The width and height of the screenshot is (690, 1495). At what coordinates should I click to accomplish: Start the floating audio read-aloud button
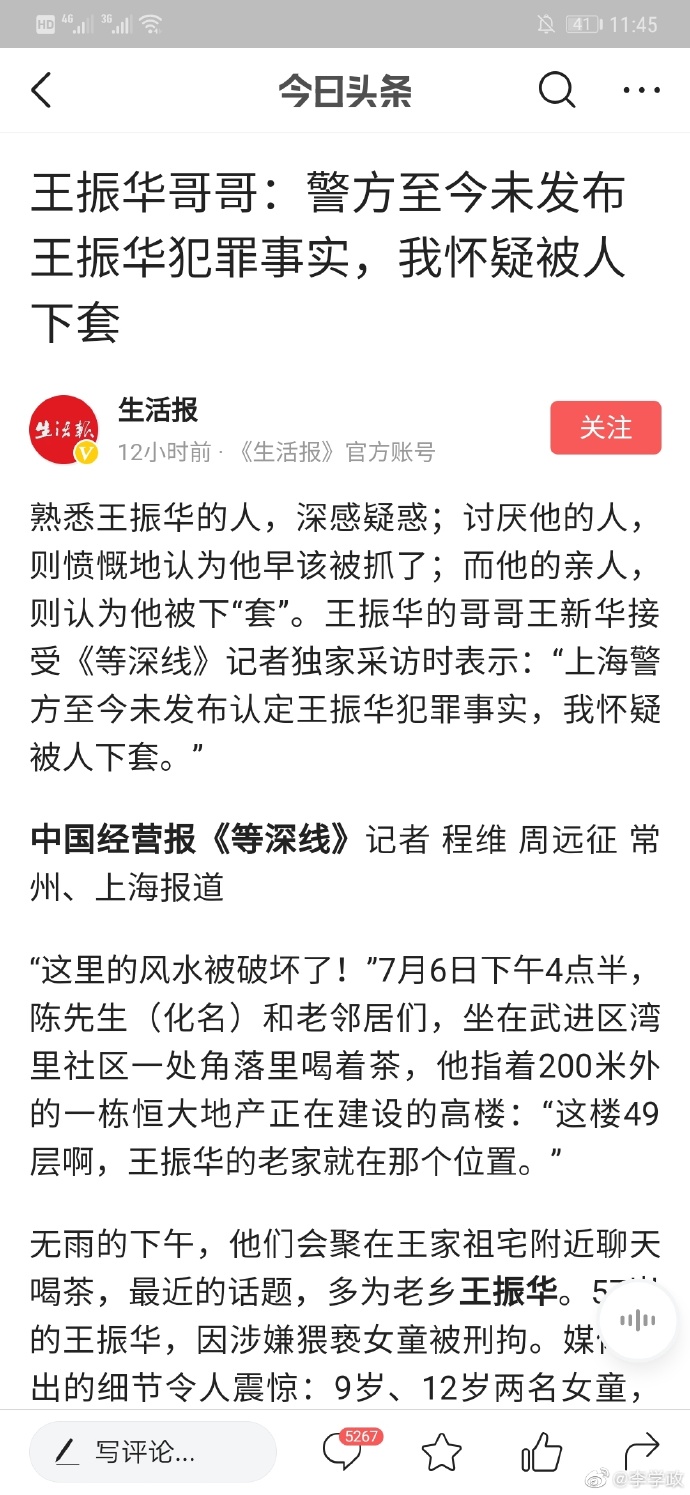637,1320
